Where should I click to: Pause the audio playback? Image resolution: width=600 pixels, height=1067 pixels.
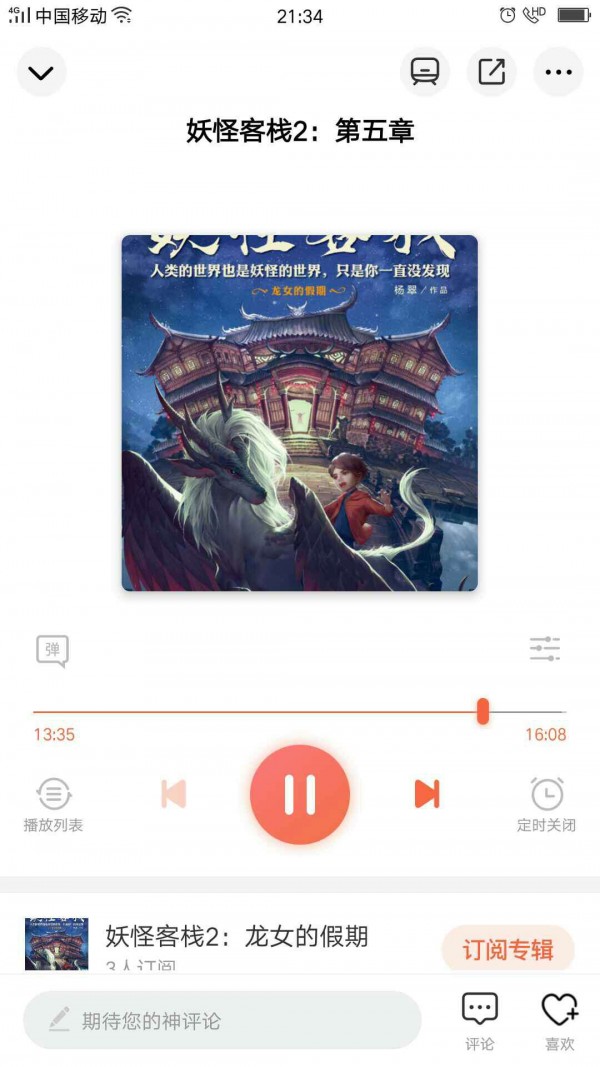click(x=300, y=794)
